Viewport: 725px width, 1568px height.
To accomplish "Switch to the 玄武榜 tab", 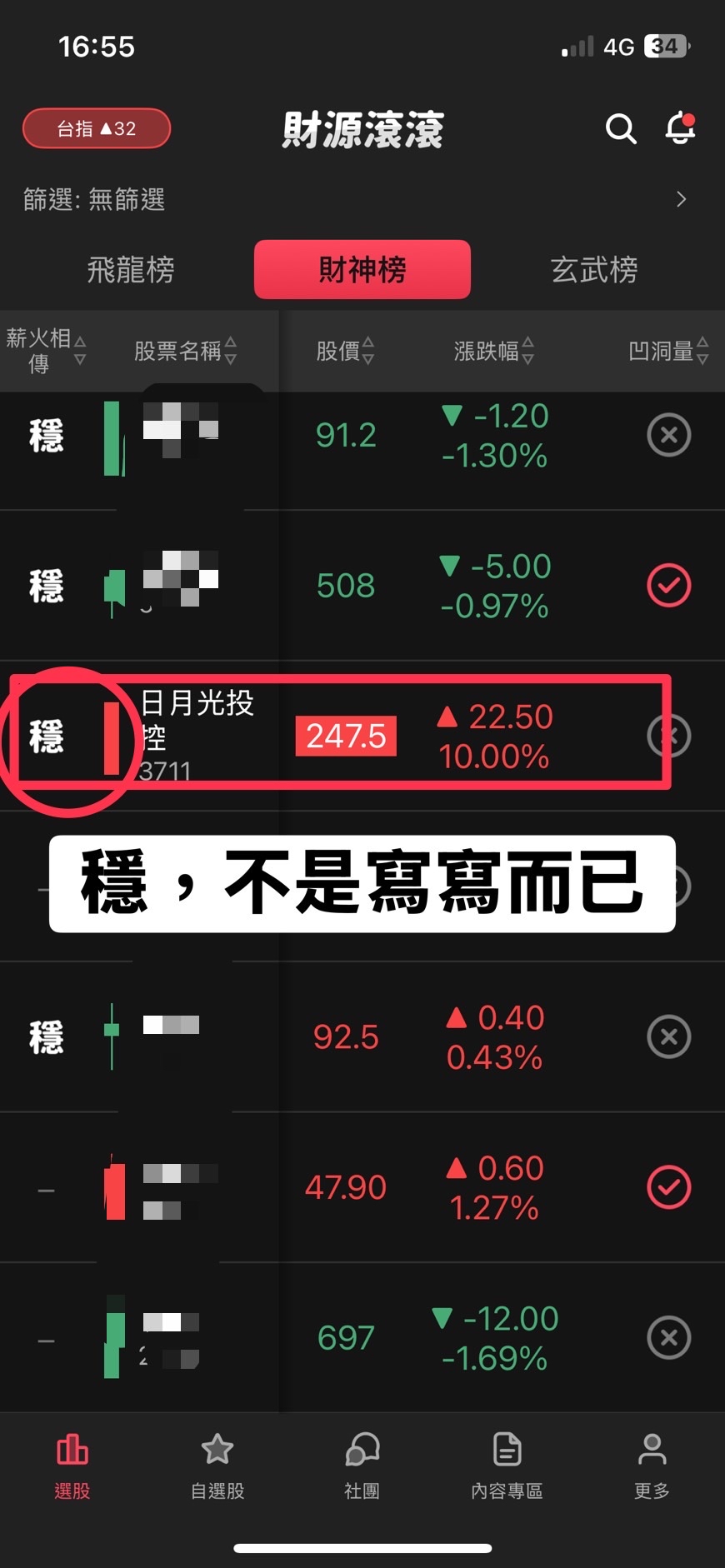I will [x=594, y=269].
